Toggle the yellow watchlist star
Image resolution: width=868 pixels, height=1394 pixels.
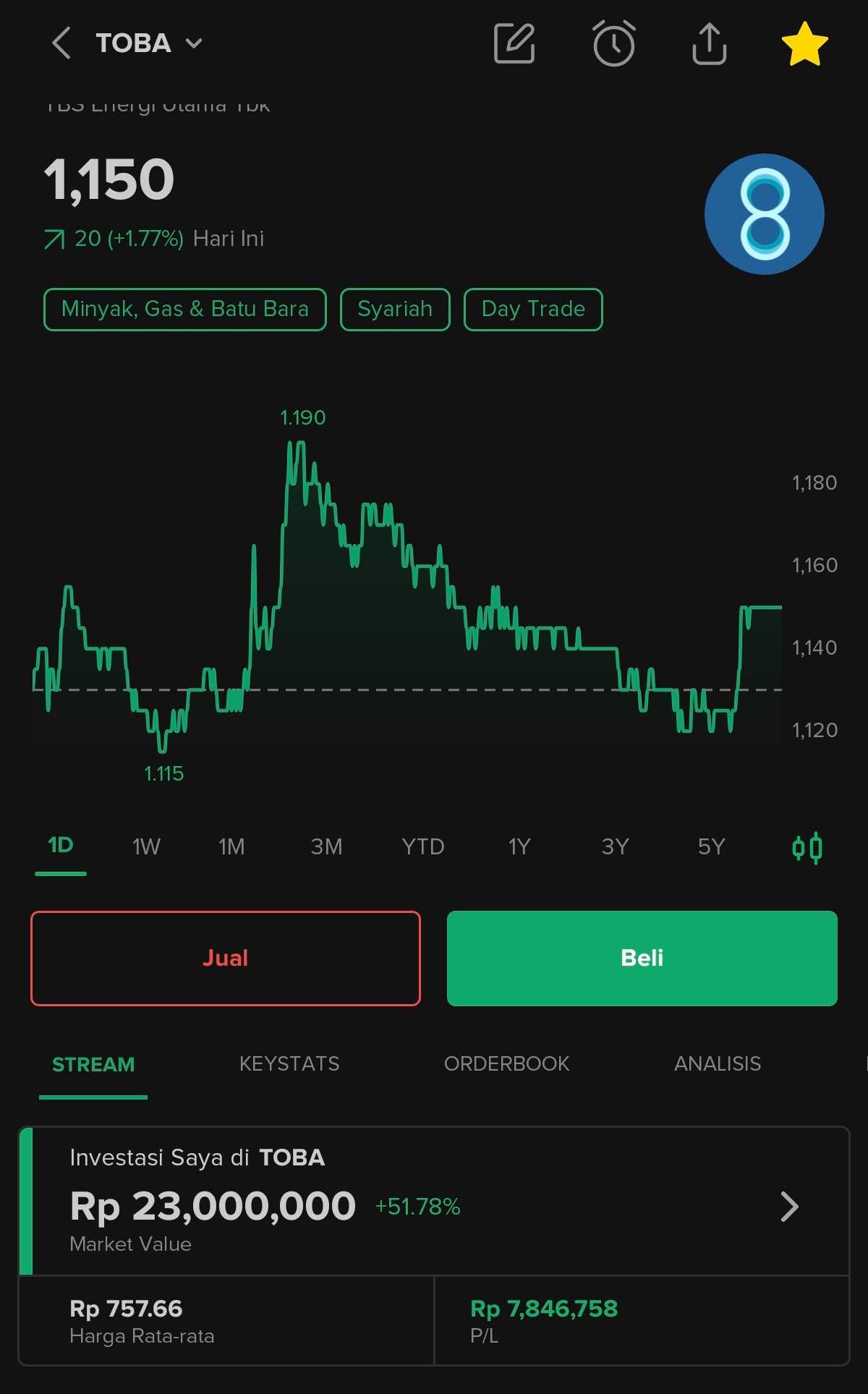point(804,43)
